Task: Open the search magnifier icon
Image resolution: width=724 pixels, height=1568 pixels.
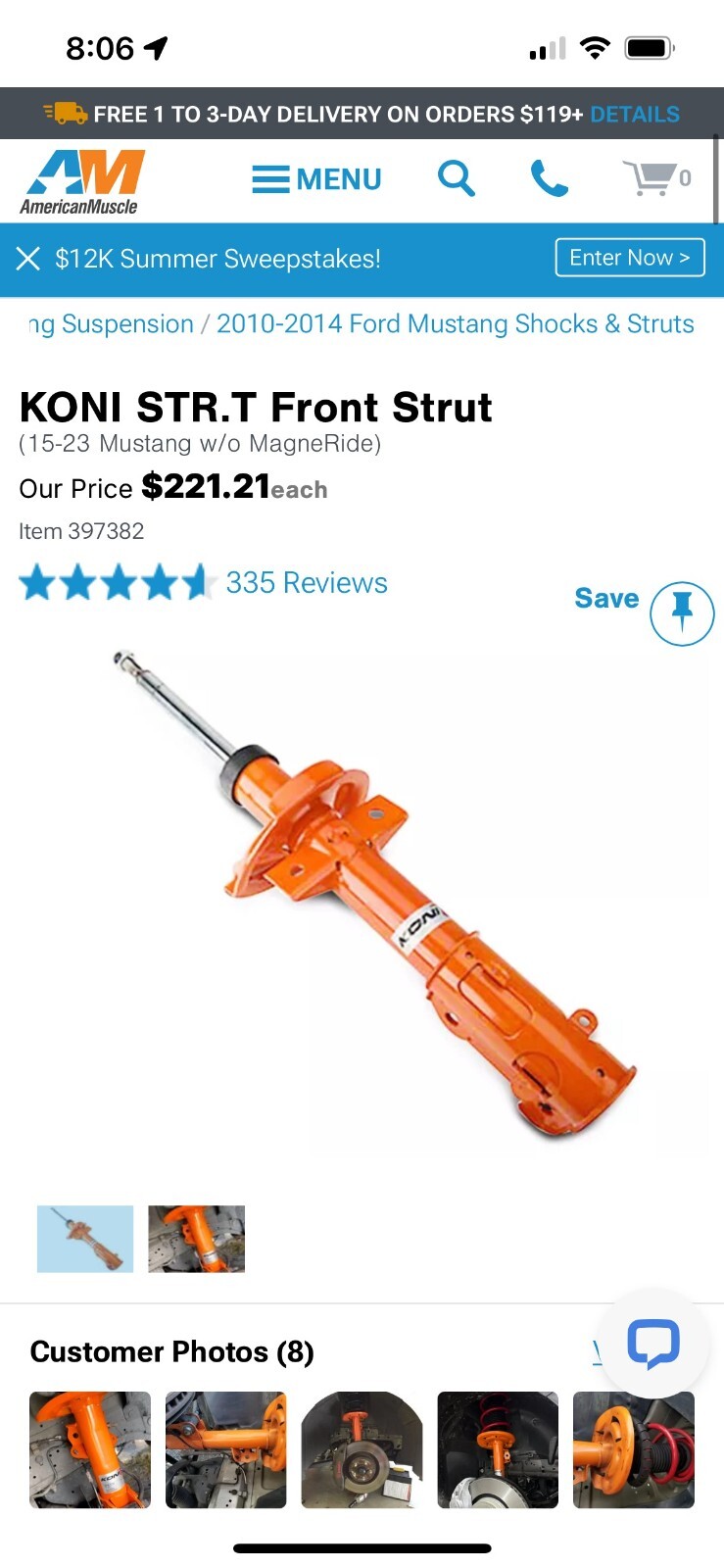Action: 456,179
